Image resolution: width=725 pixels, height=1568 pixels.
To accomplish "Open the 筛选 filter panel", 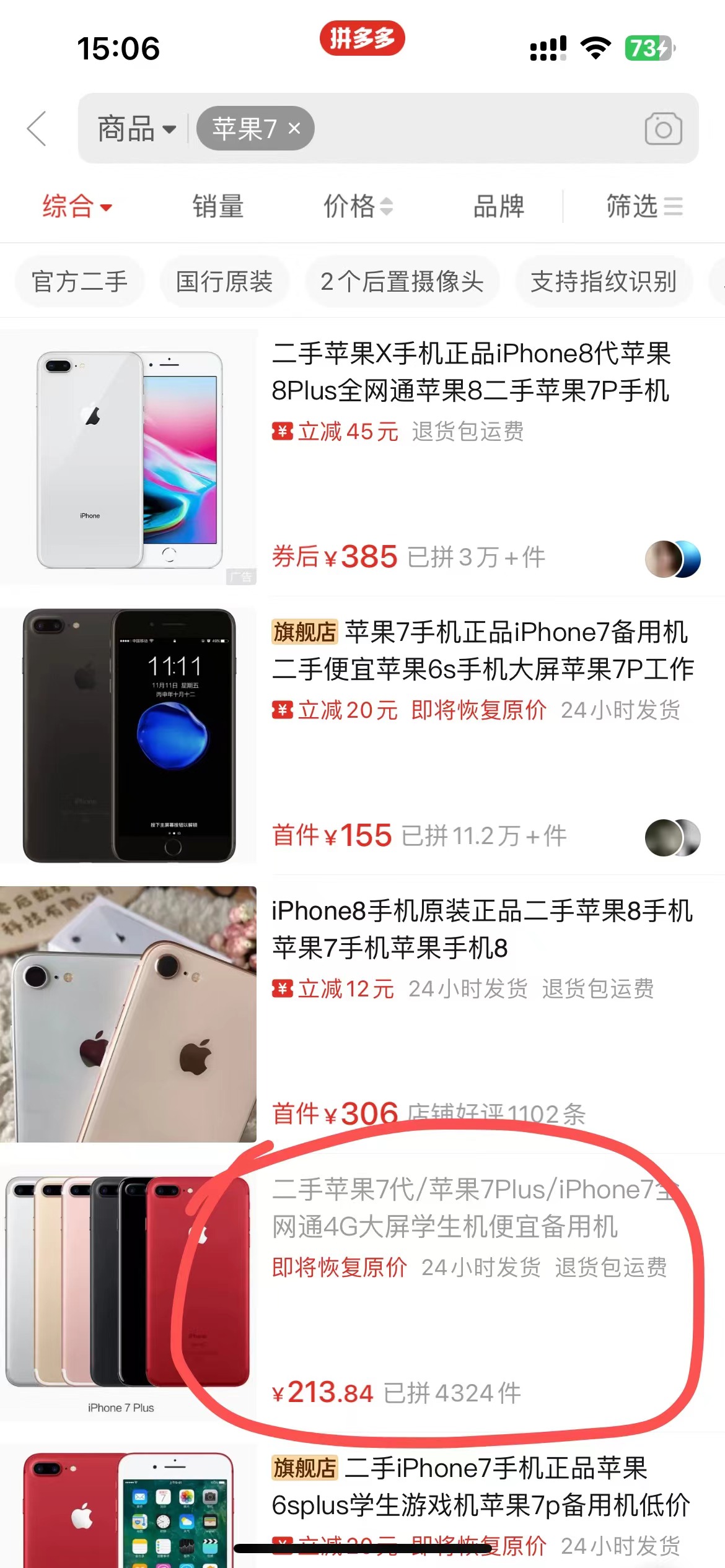I will pyautogui.click(x=644, y=206).
